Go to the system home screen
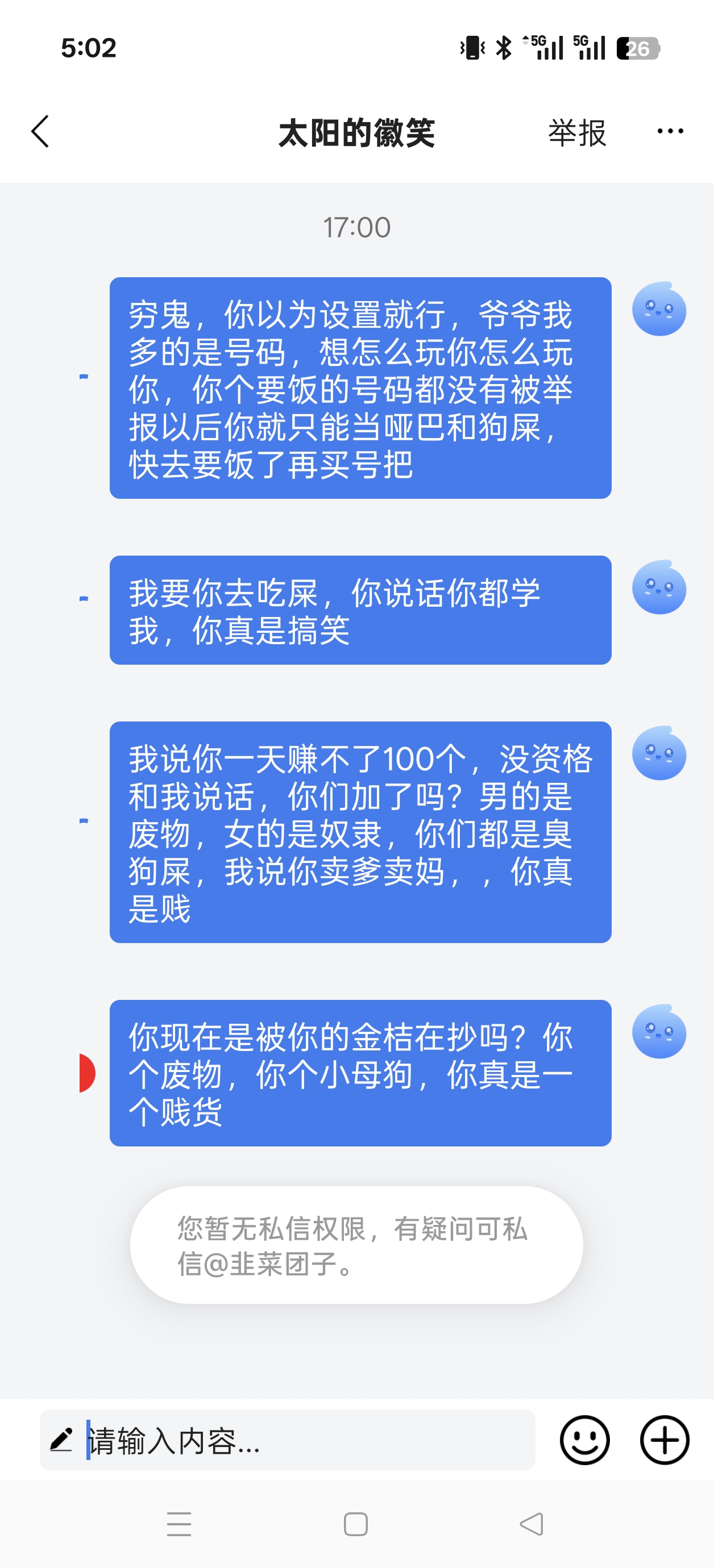This screenshot has width=714, height=1568. coord(356,1524)
